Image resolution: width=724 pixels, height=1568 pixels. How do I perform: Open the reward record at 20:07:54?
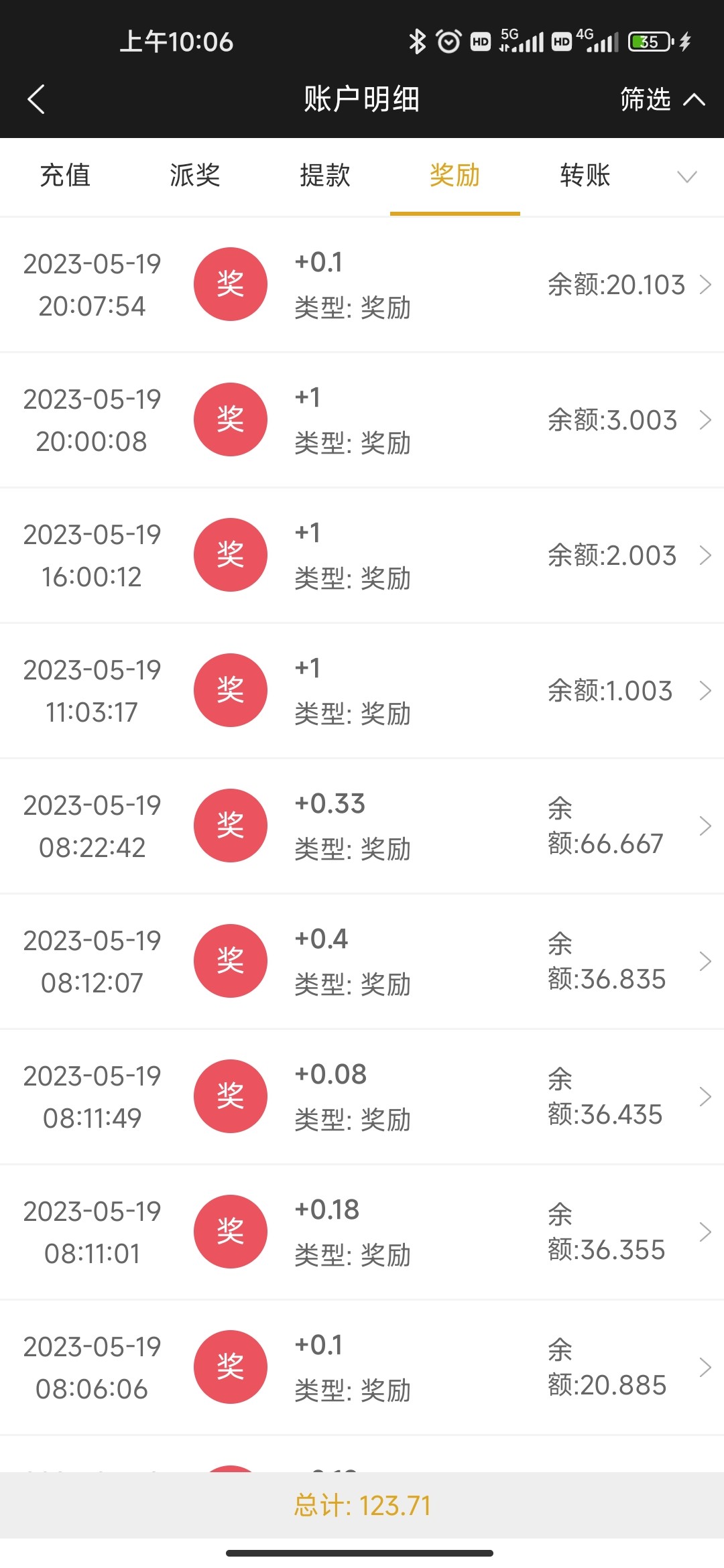click(x=362, y=285)
